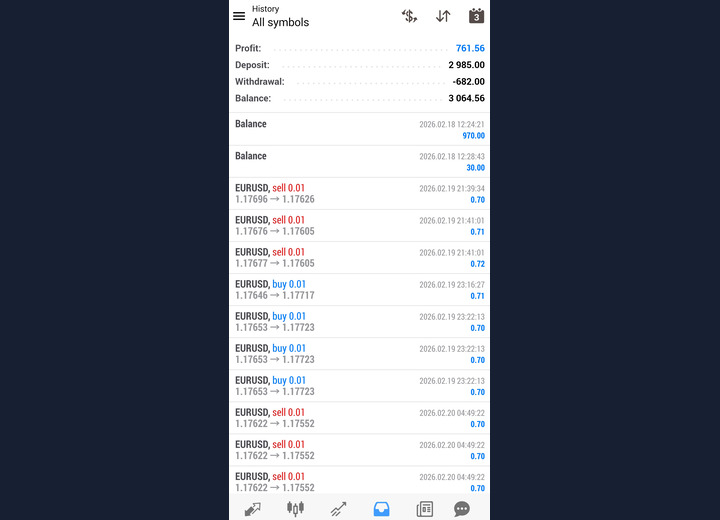Open the drawer menu
The height and width of the screenshot is (520, 720).
coord(239,16)
